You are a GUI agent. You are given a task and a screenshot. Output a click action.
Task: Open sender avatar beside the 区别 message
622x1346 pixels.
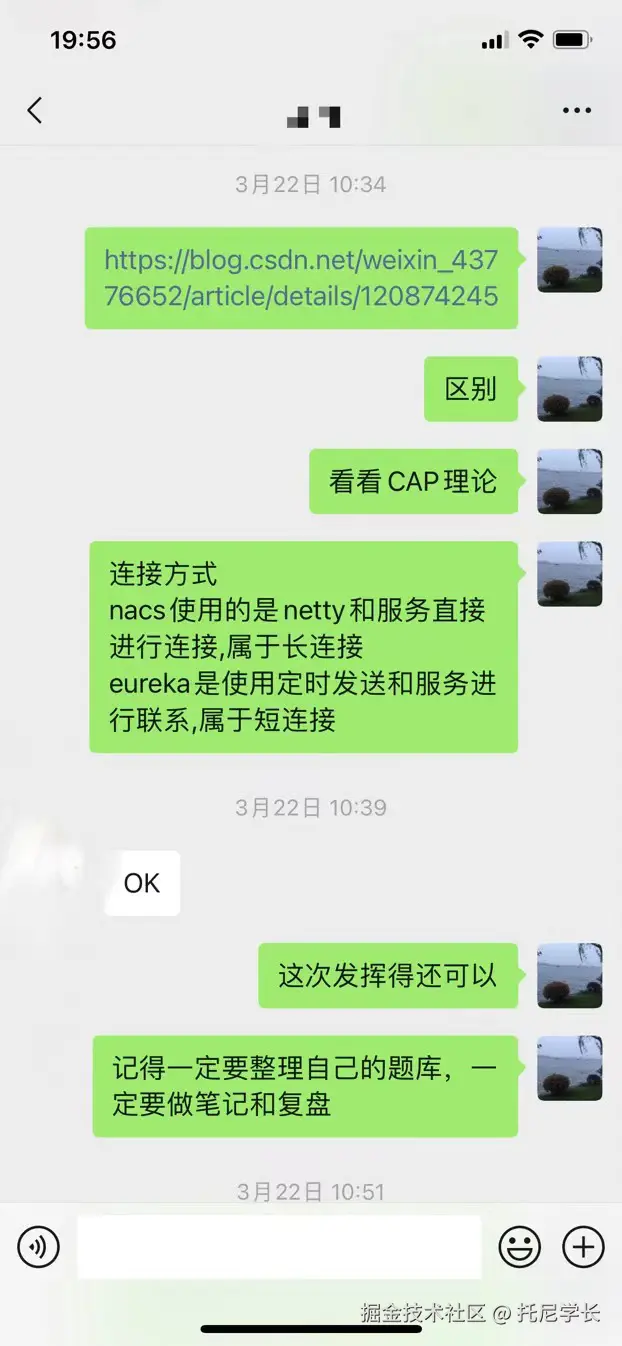coord(569,388)
